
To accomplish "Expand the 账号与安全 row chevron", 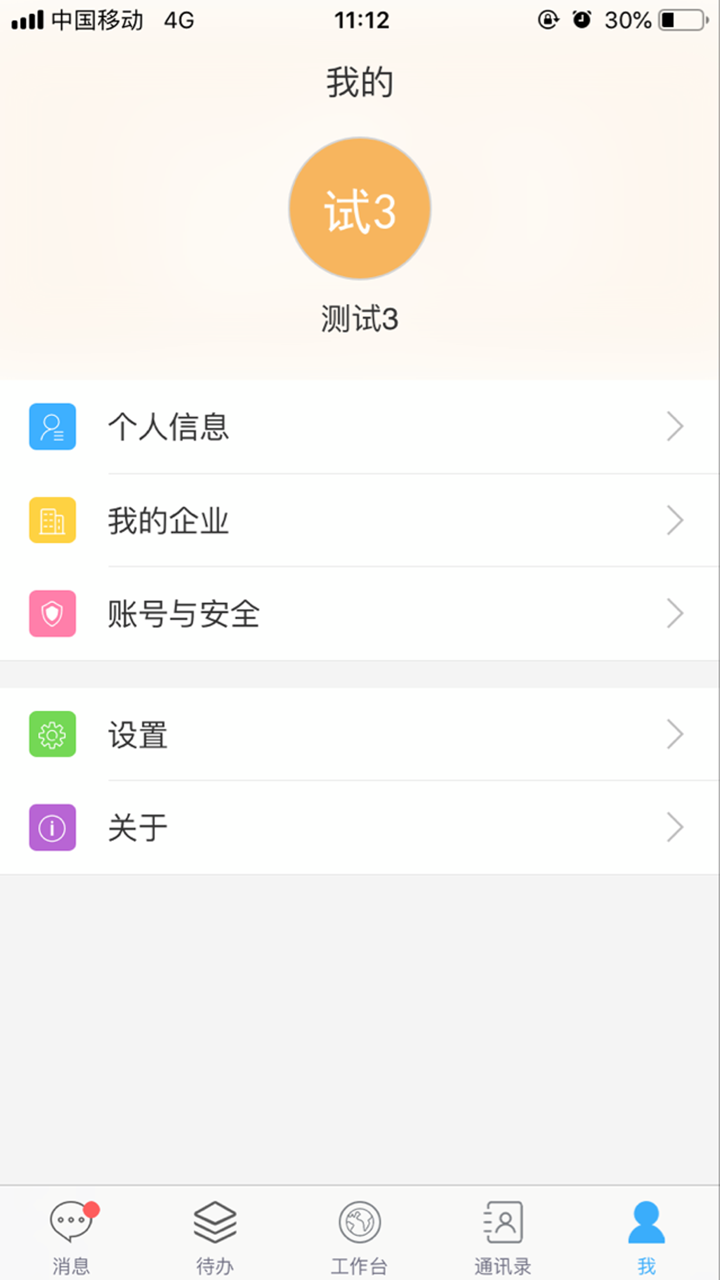I will tap(675, 614).
